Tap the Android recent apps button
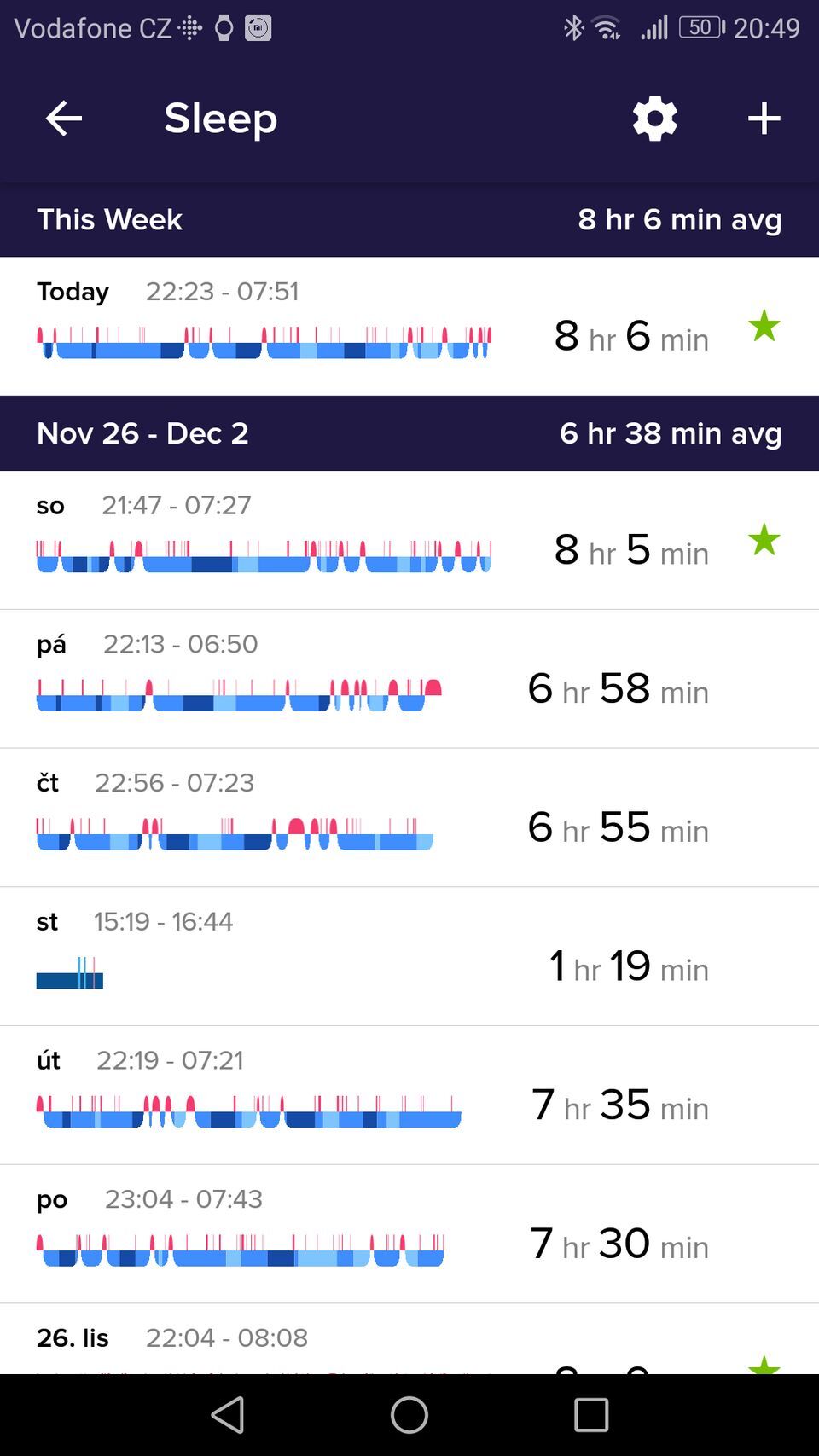Viewport: 819px width, 1456px height. click(x=590, y=1415)
